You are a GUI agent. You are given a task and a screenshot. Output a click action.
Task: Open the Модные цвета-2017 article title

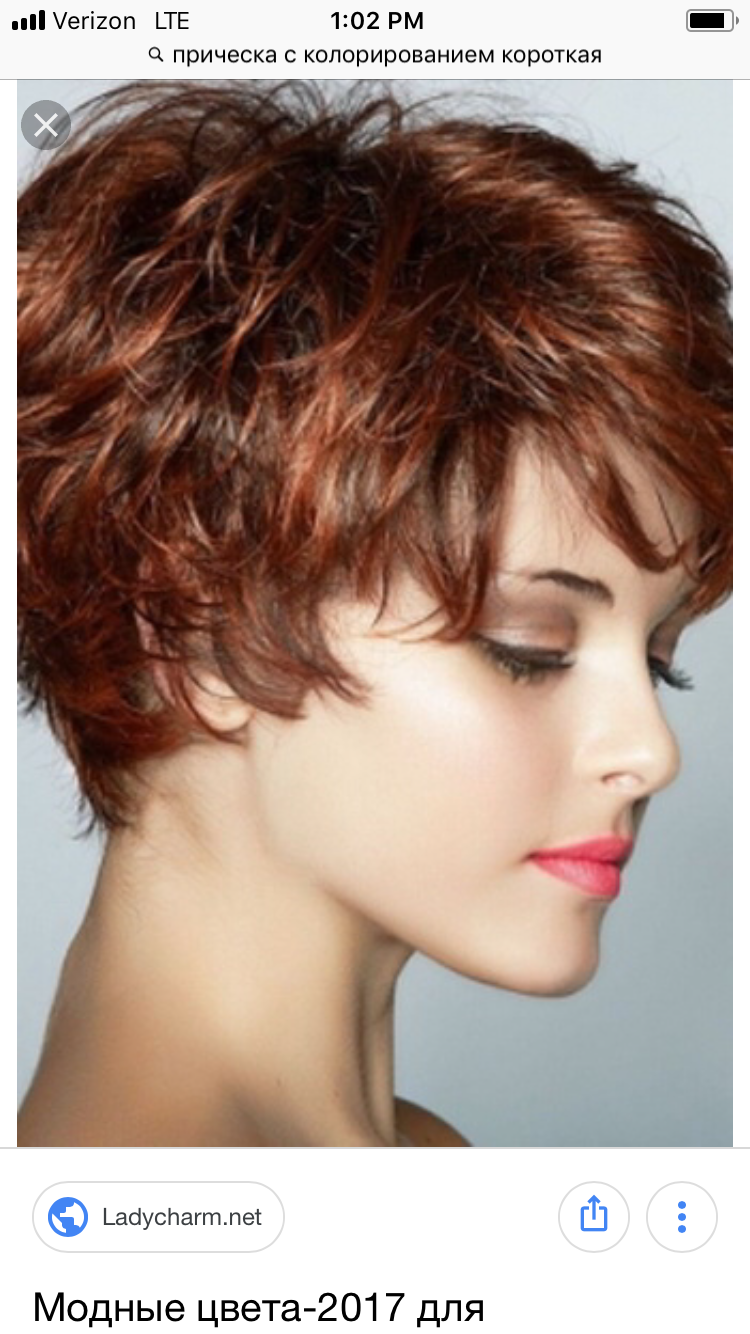260,1308
